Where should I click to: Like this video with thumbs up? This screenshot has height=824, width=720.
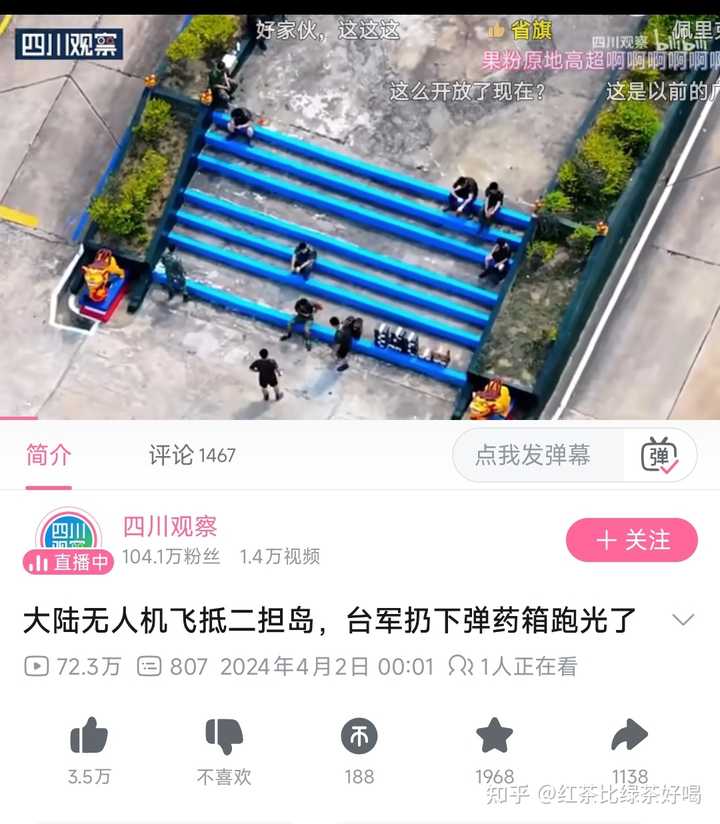(89, 738)
